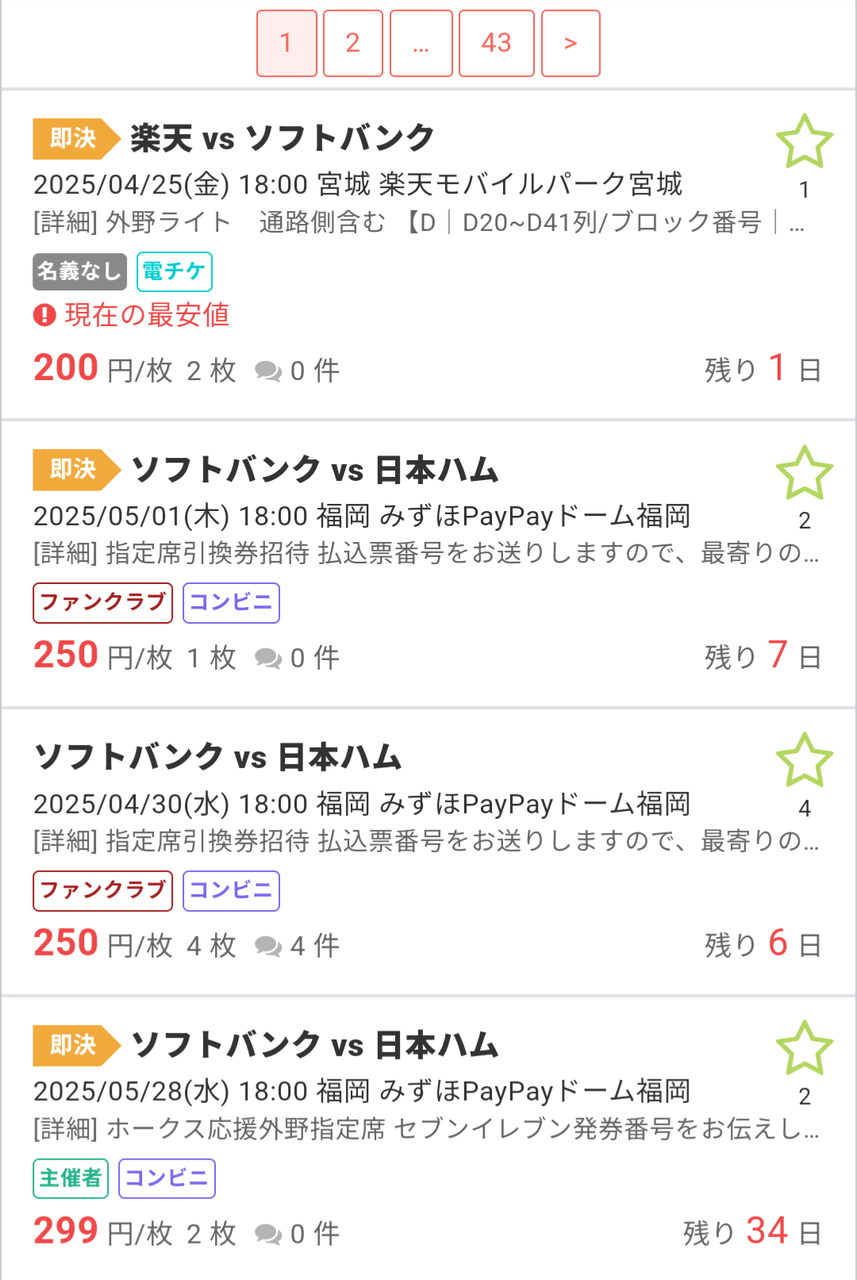Open the 2025/05/01 ソフトバンク vs 日本ハム listing

click(314, 469)
